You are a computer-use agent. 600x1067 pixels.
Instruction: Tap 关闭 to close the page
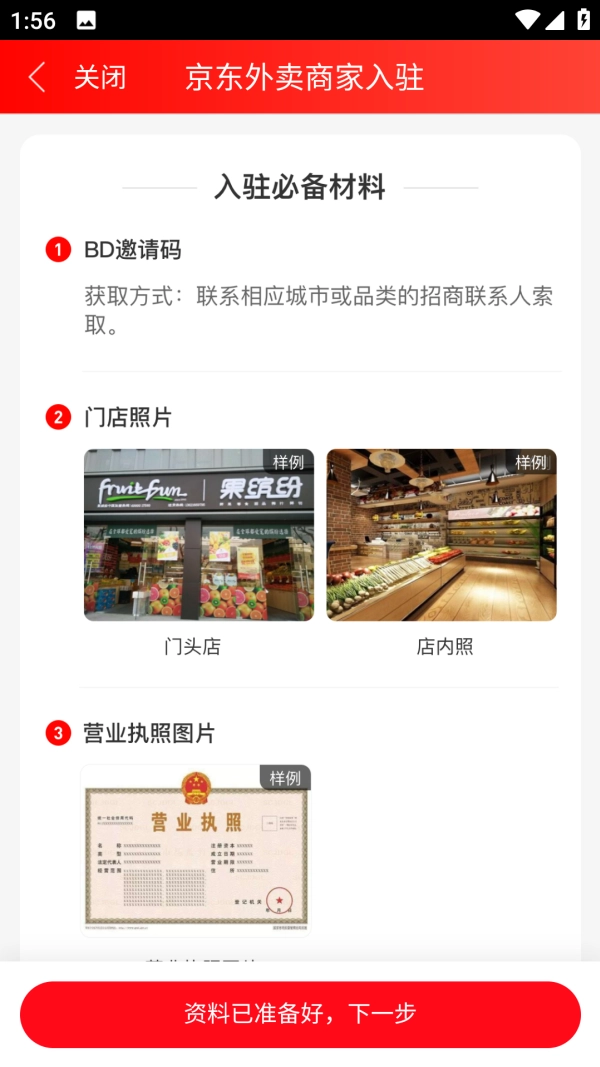click(100, 77)
